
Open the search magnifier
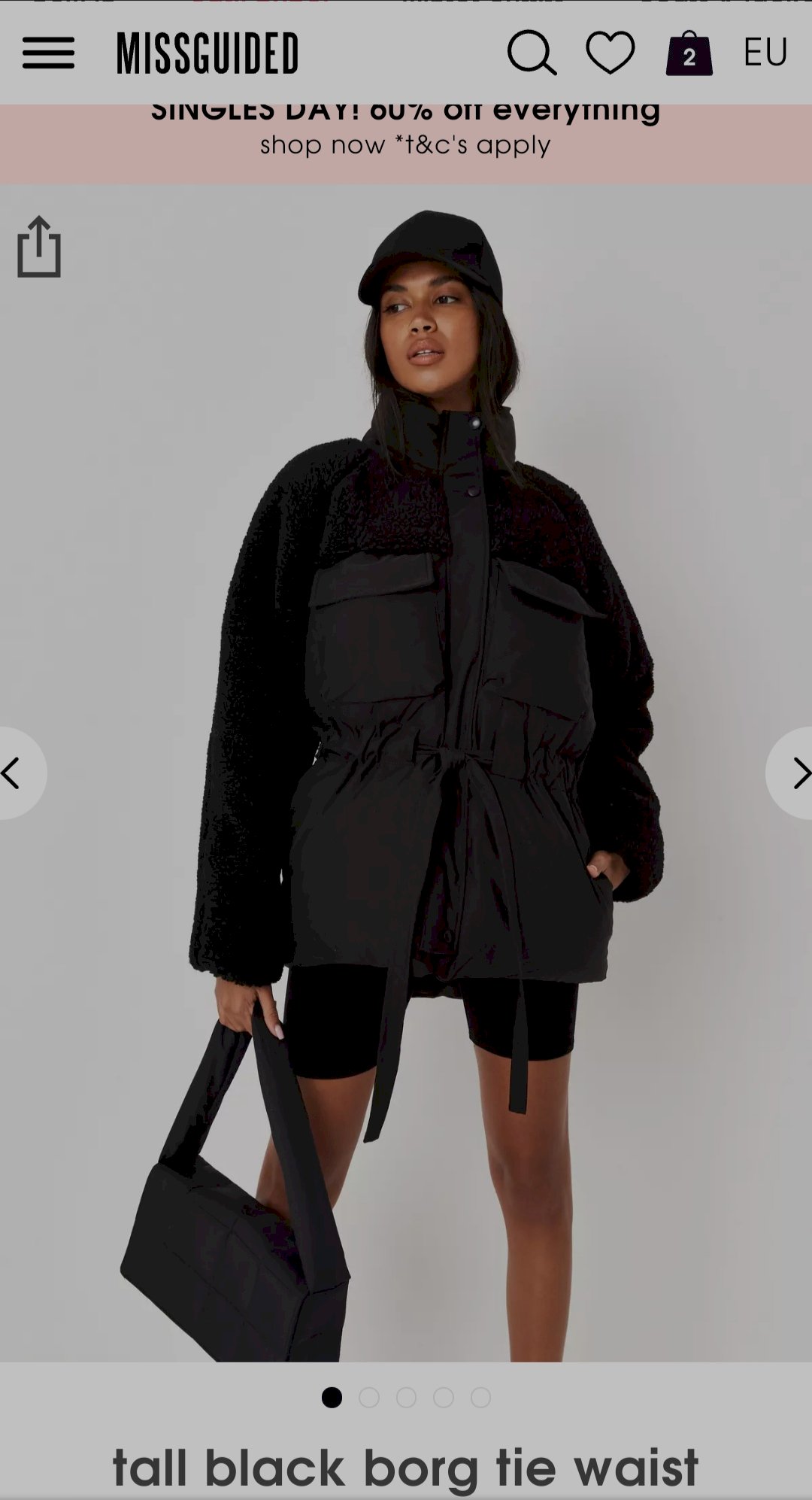[532, 53]
